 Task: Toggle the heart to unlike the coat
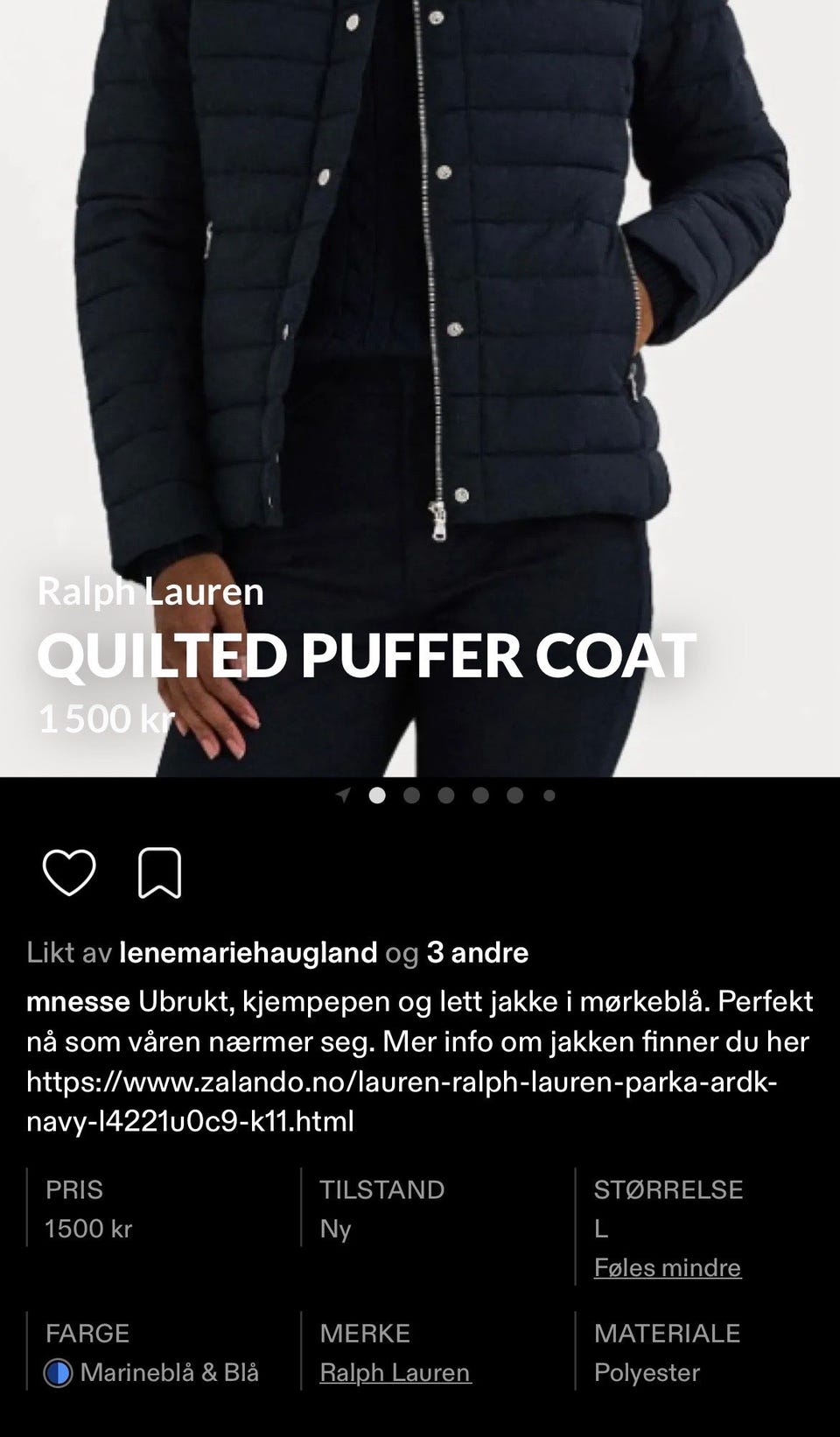pyautogui.click(x=69, y=871)
